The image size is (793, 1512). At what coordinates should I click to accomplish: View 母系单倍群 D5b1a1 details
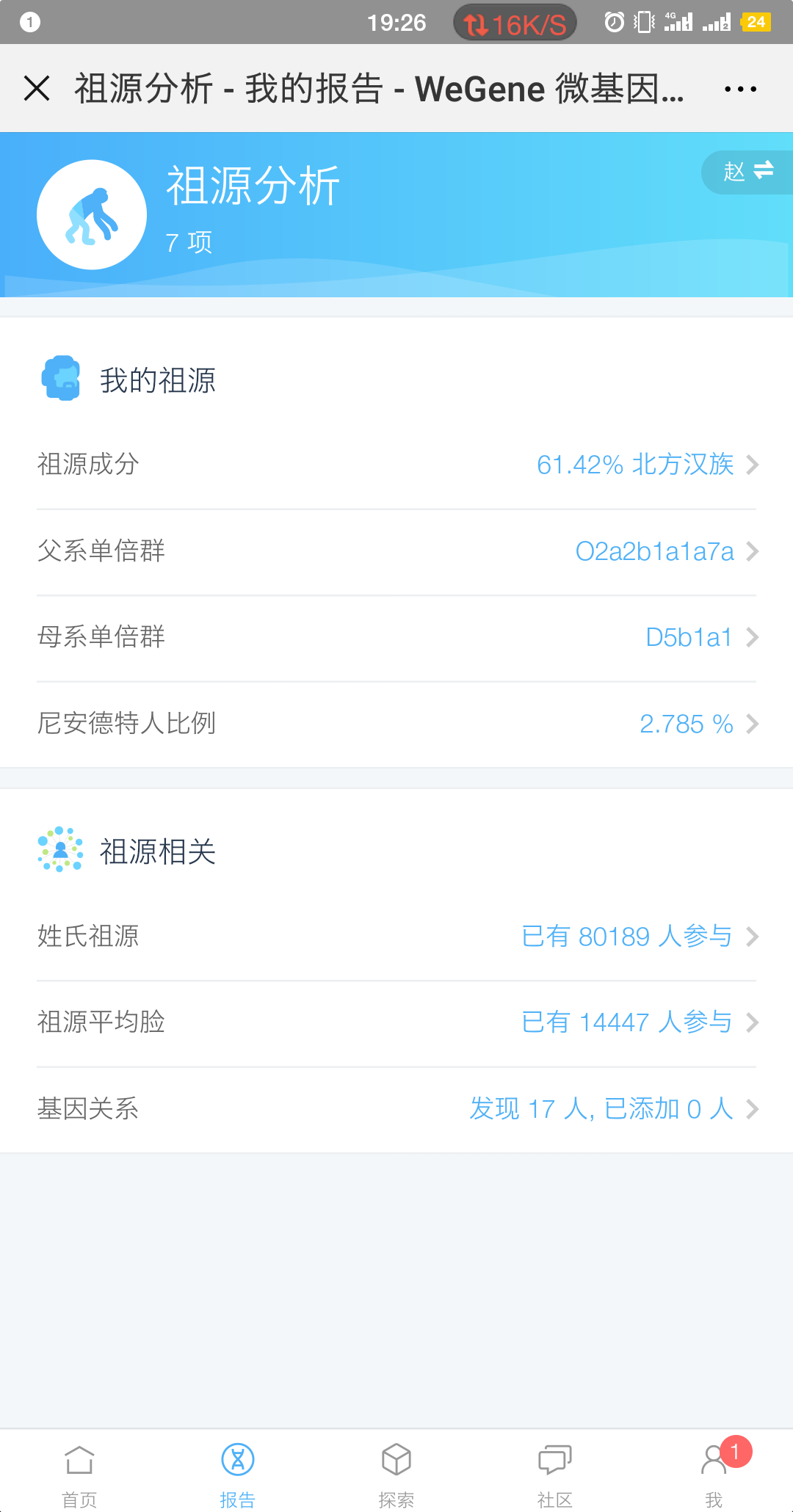[x=396, y=637]
